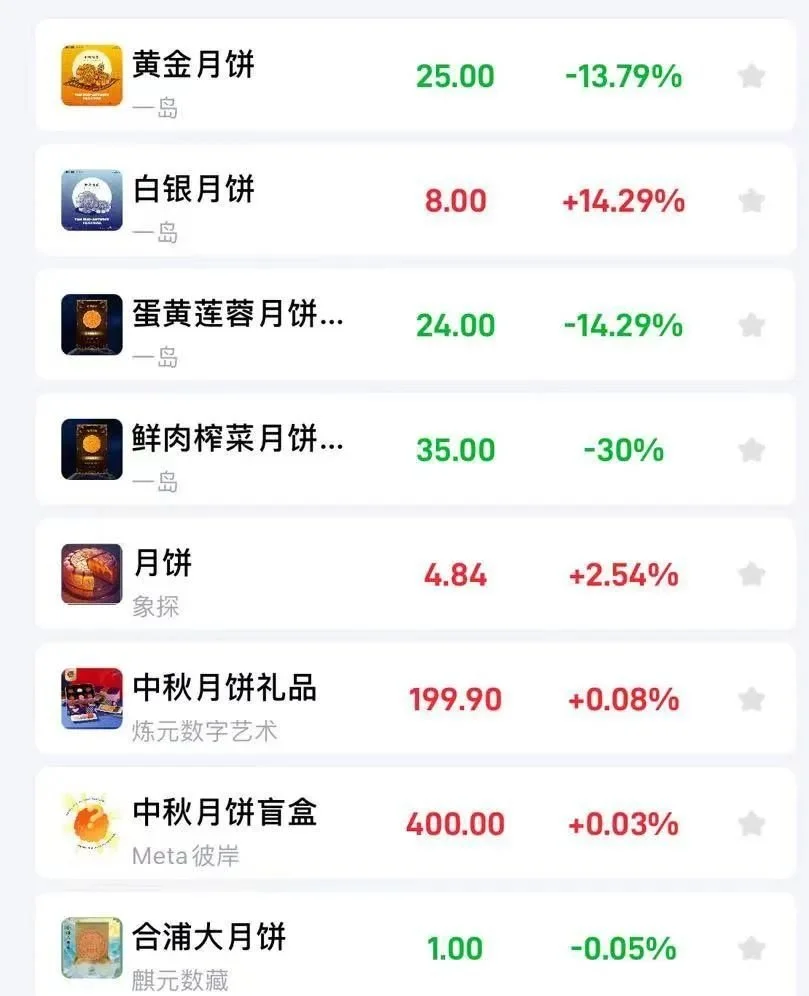Select the 中秋月饼礼品 row
This screenshot has width=809, height=996.
(225, 688)
